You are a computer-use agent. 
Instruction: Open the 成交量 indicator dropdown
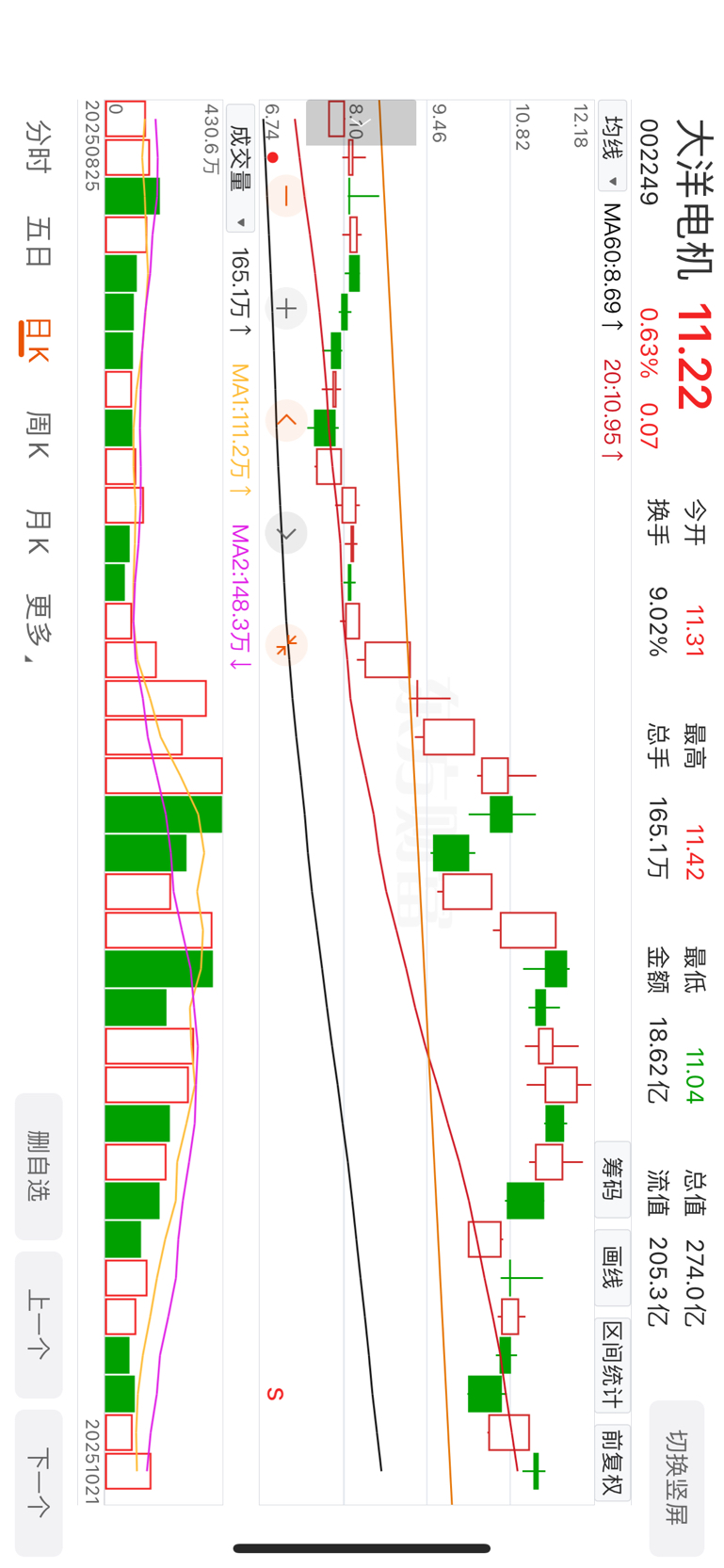click(x=241, y=168)
